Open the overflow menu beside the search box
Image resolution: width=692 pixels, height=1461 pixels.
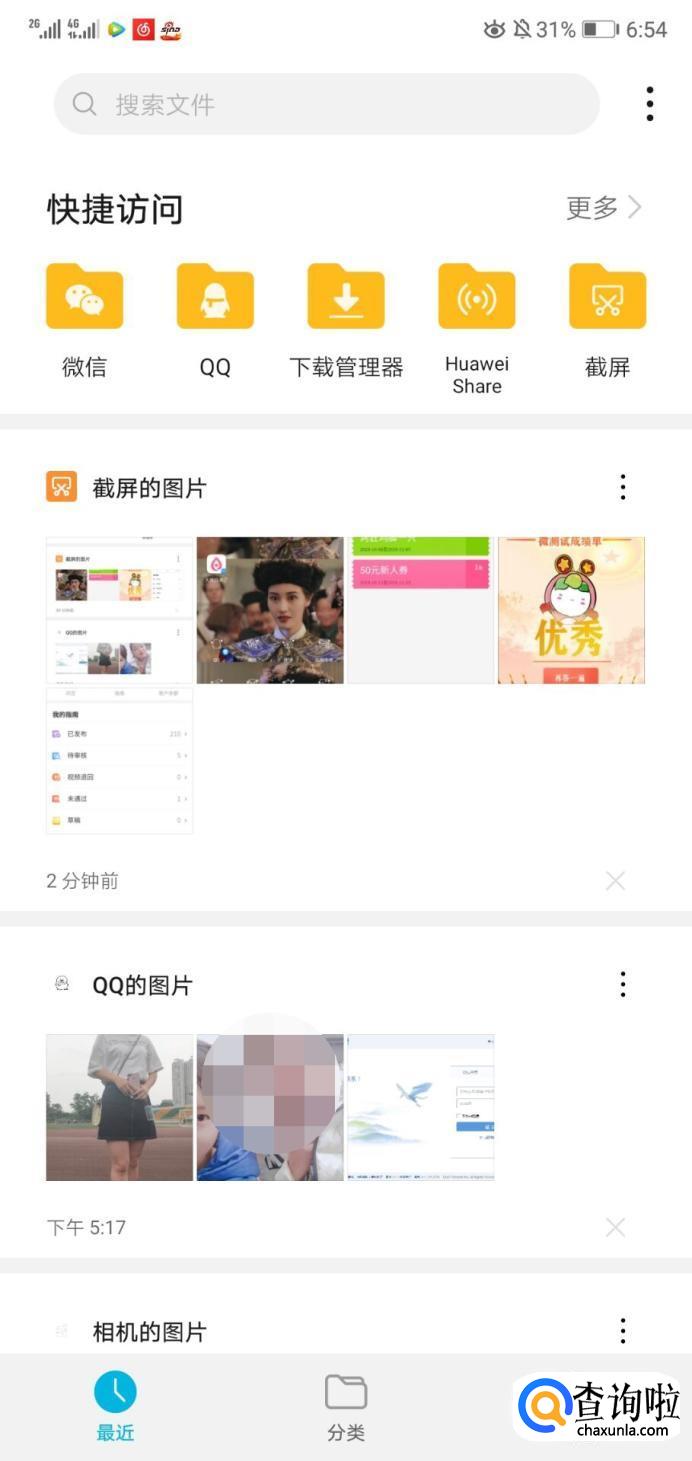click(650, 104)
